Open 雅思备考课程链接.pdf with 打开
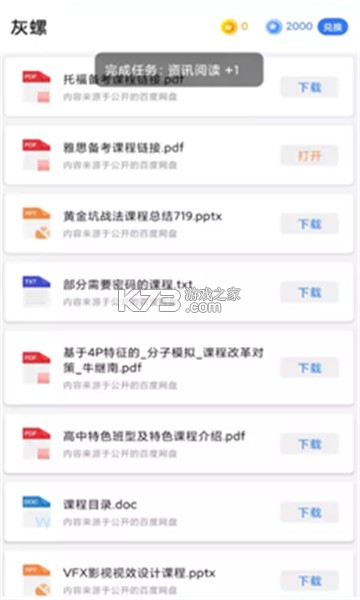 pyautogui.click(x=310, y=156)
